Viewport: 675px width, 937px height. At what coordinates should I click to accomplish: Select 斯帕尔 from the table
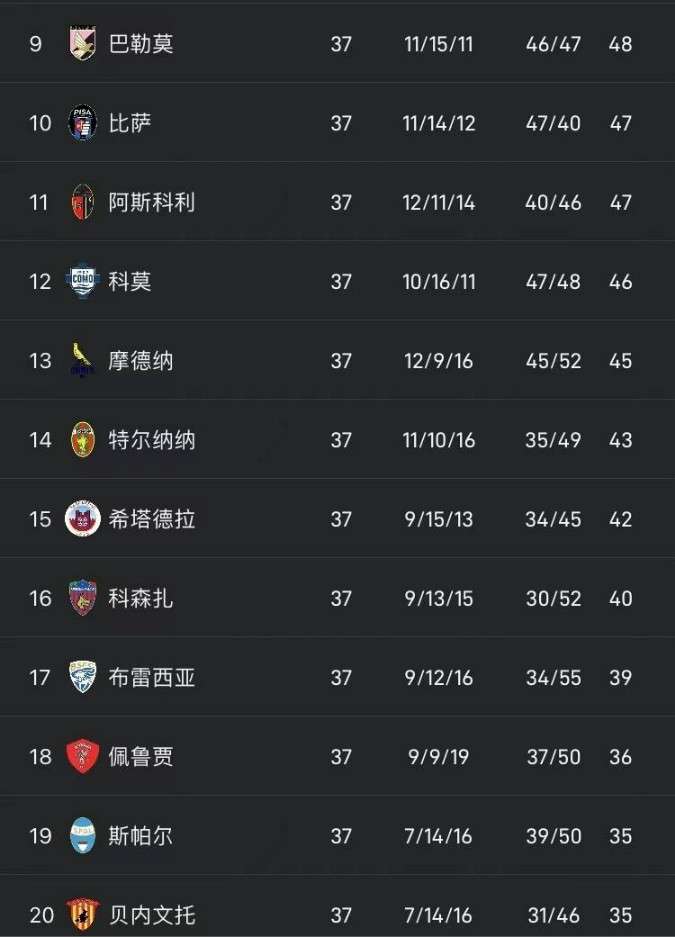click(141, 835)
